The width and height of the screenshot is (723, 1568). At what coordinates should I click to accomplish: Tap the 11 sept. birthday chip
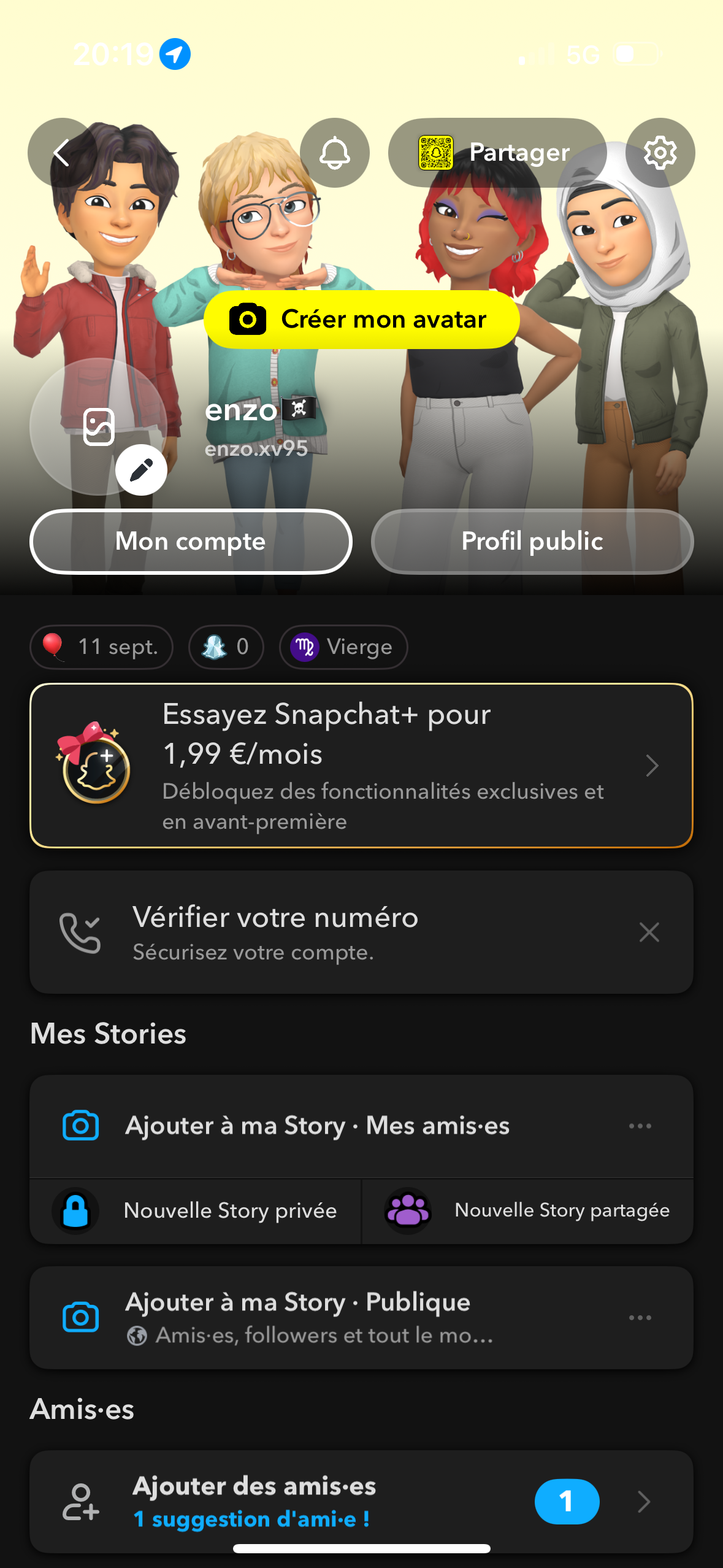pyautogui.click(x=102, y=647)
